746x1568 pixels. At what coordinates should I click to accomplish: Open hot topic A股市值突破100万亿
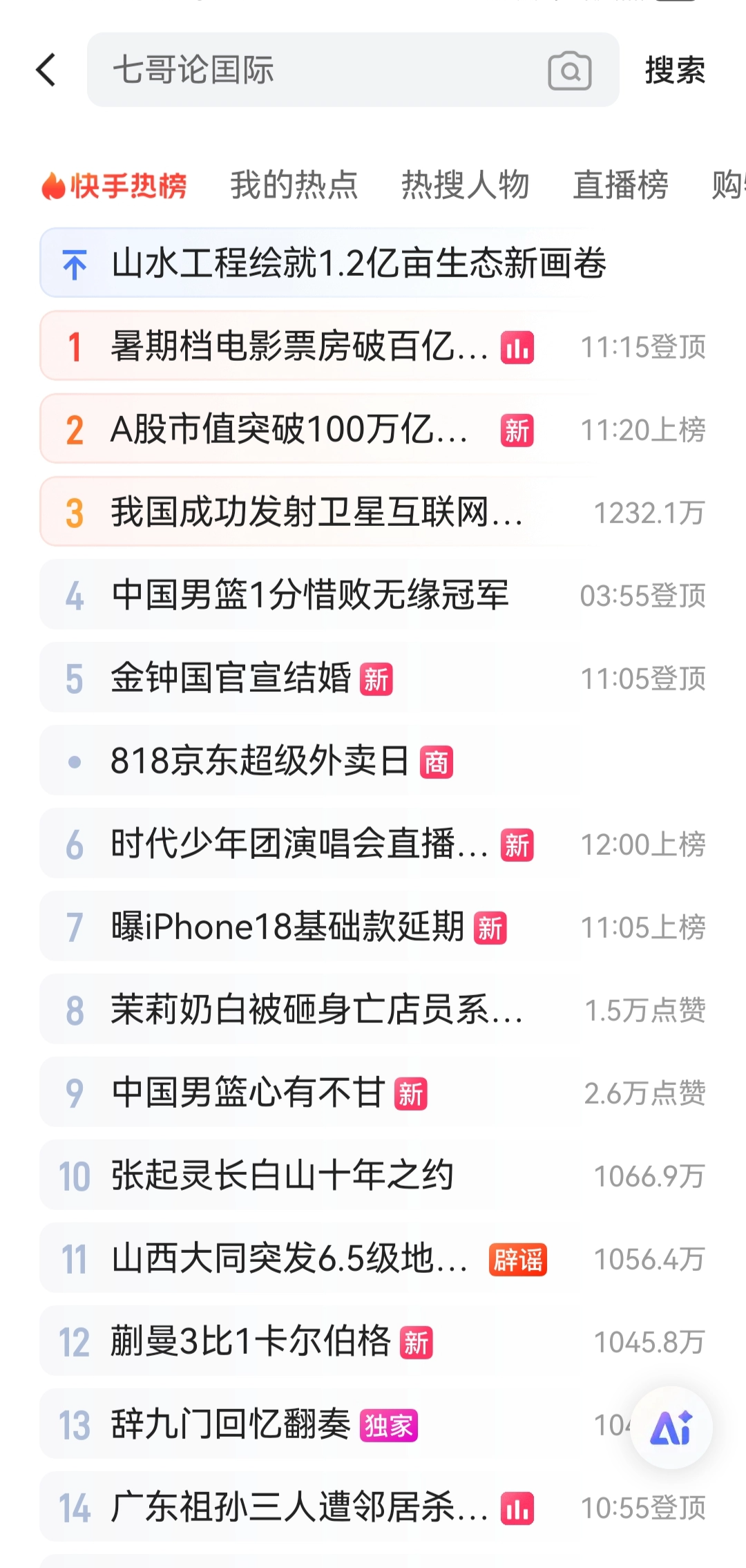[373, 429]
